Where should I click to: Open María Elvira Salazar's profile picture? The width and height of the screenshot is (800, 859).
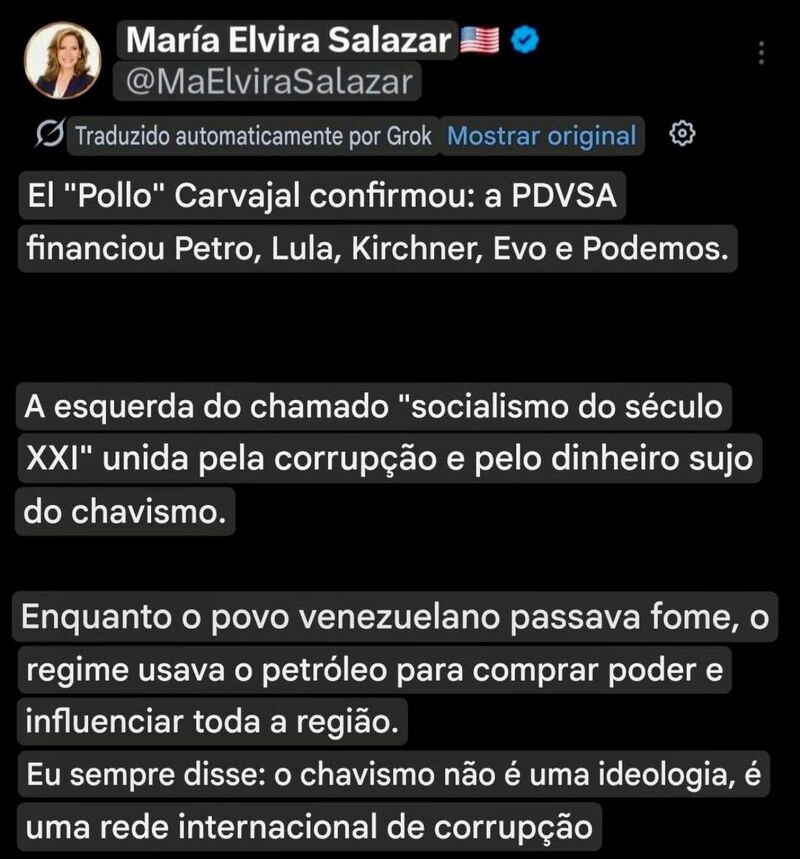[x=60, y=60]
